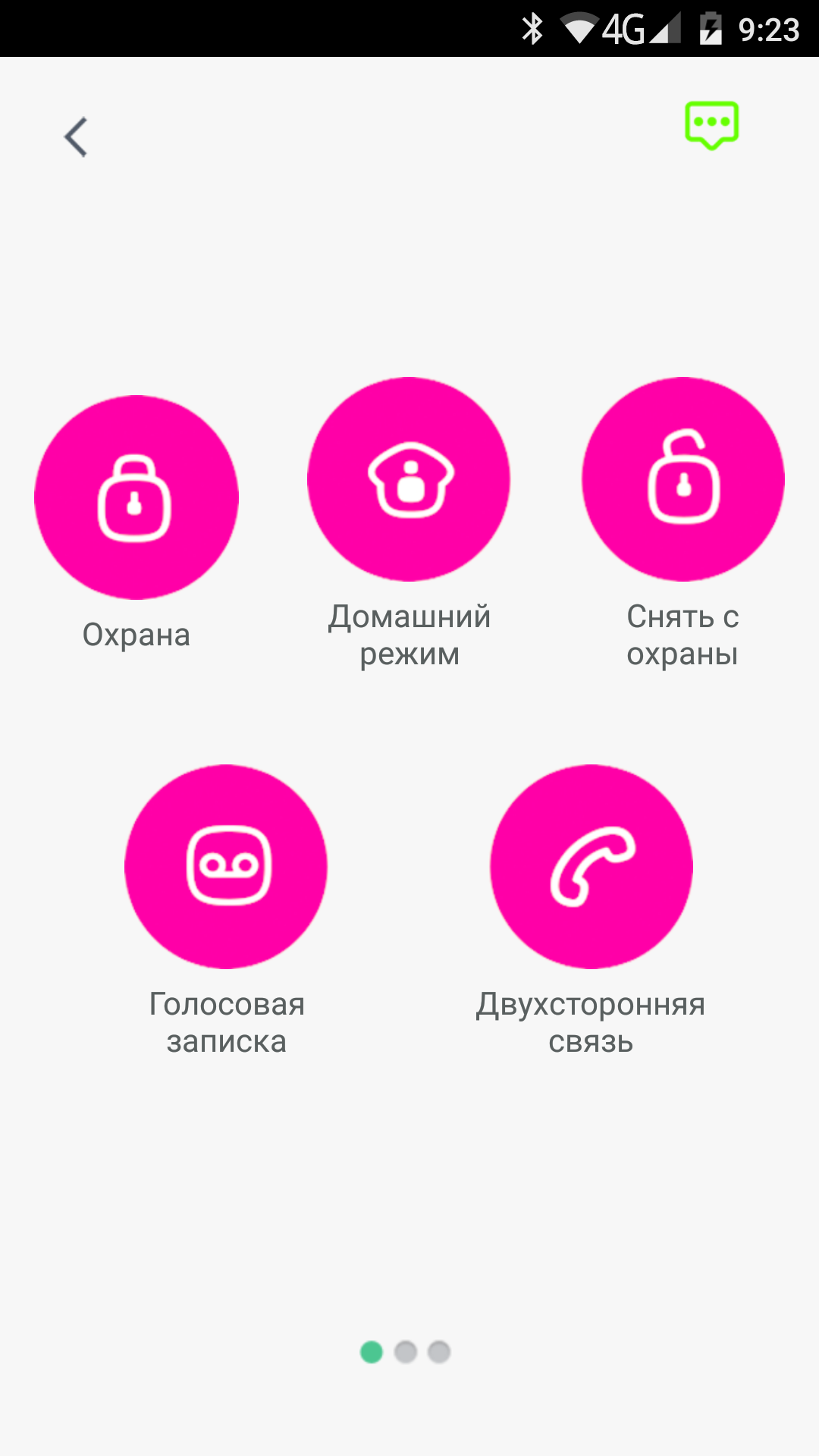Screen dimensions: 819x1456
Task: Open the green messages icon
Action: click(x=711, y=125)
